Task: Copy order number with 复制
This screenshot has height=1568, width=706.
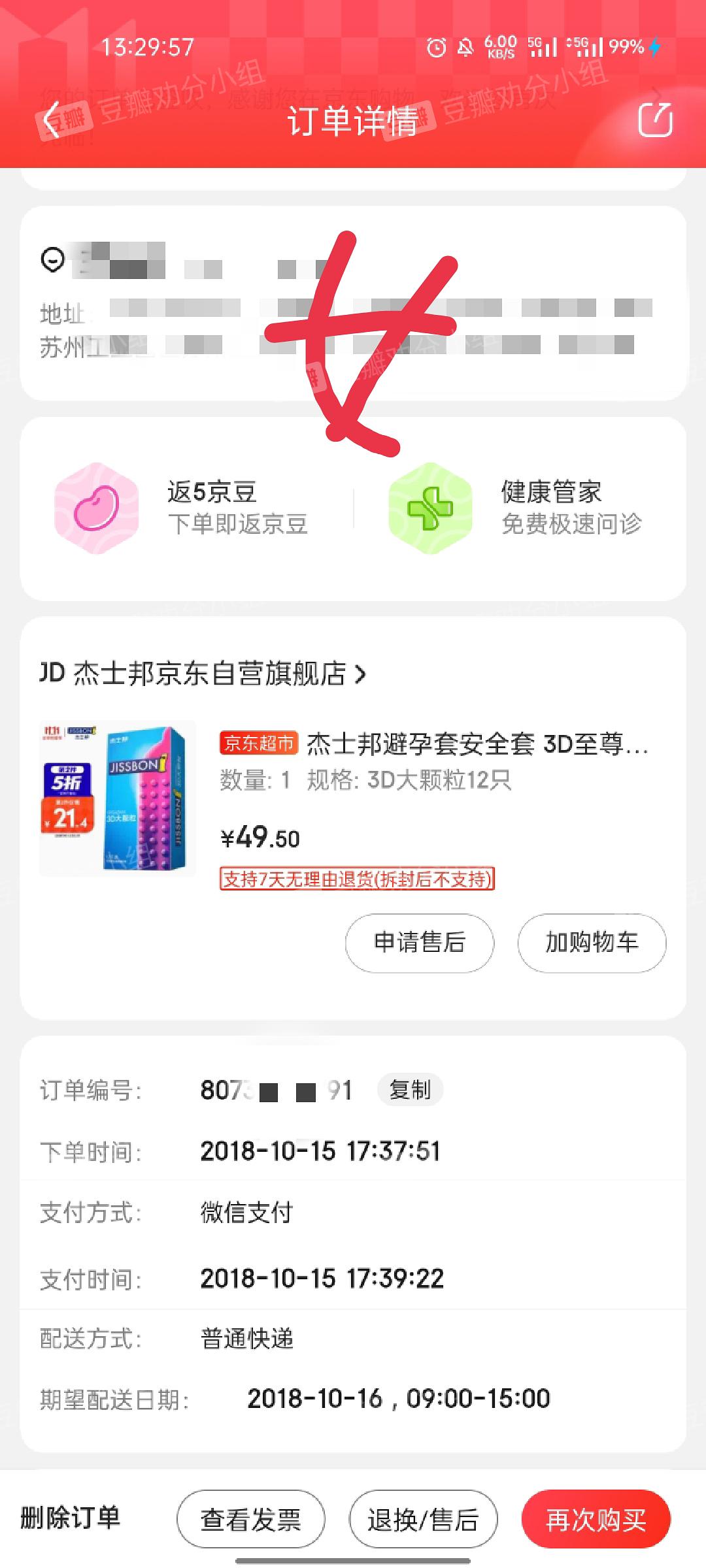Action: click(410, 1090)
